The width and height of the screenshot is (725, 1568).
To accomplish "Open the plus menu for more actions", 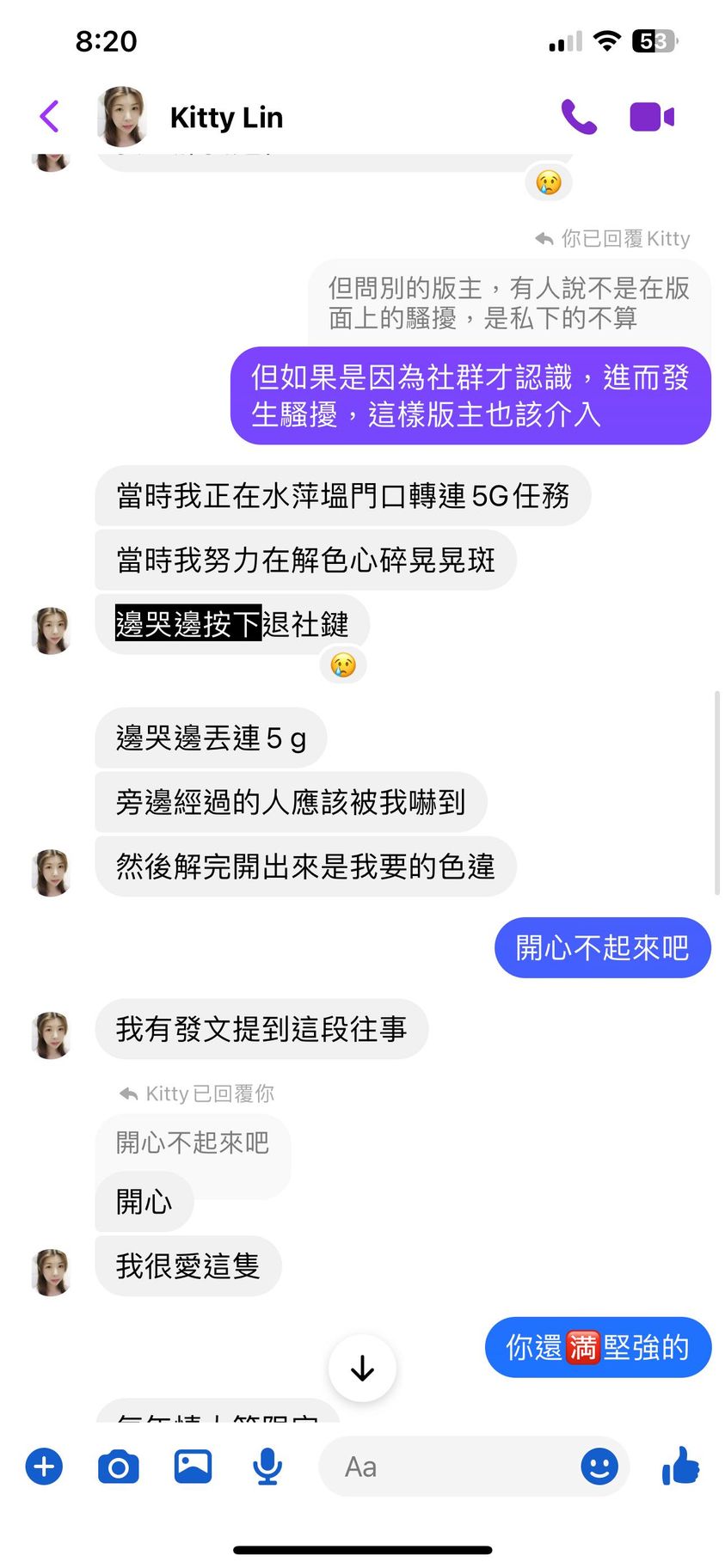I will click(x=44, y=1467).
